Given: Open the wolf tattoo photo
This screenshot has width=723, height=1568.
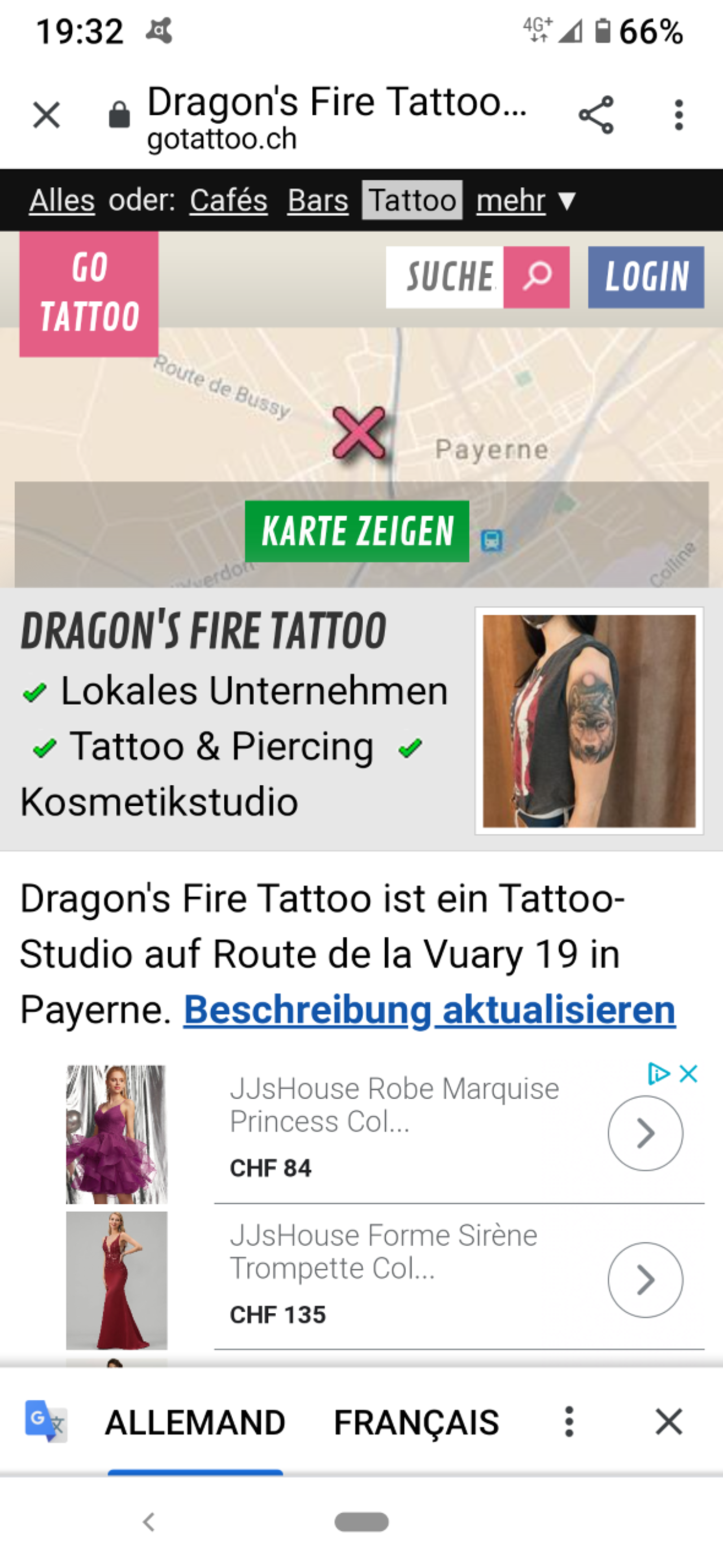Looking at the screenshot, I should [x=589, y=720].
